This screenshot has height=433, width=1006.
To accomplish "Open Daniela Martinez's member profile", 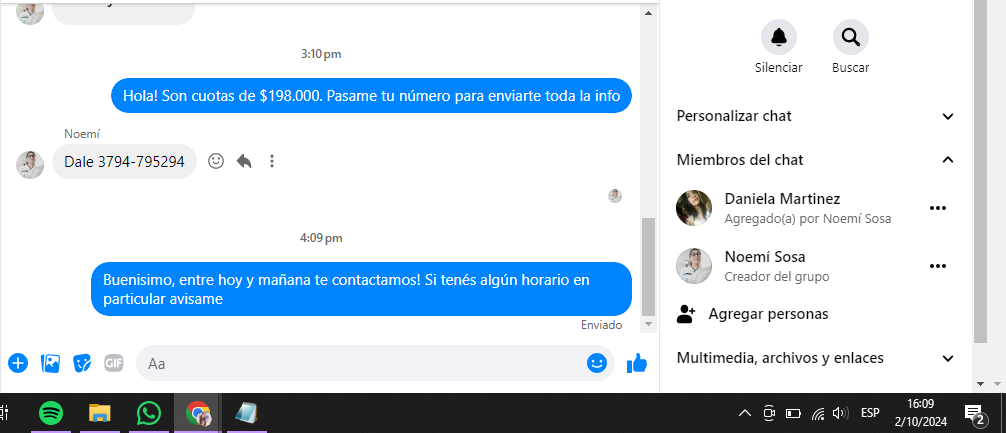I will point(782,199).
